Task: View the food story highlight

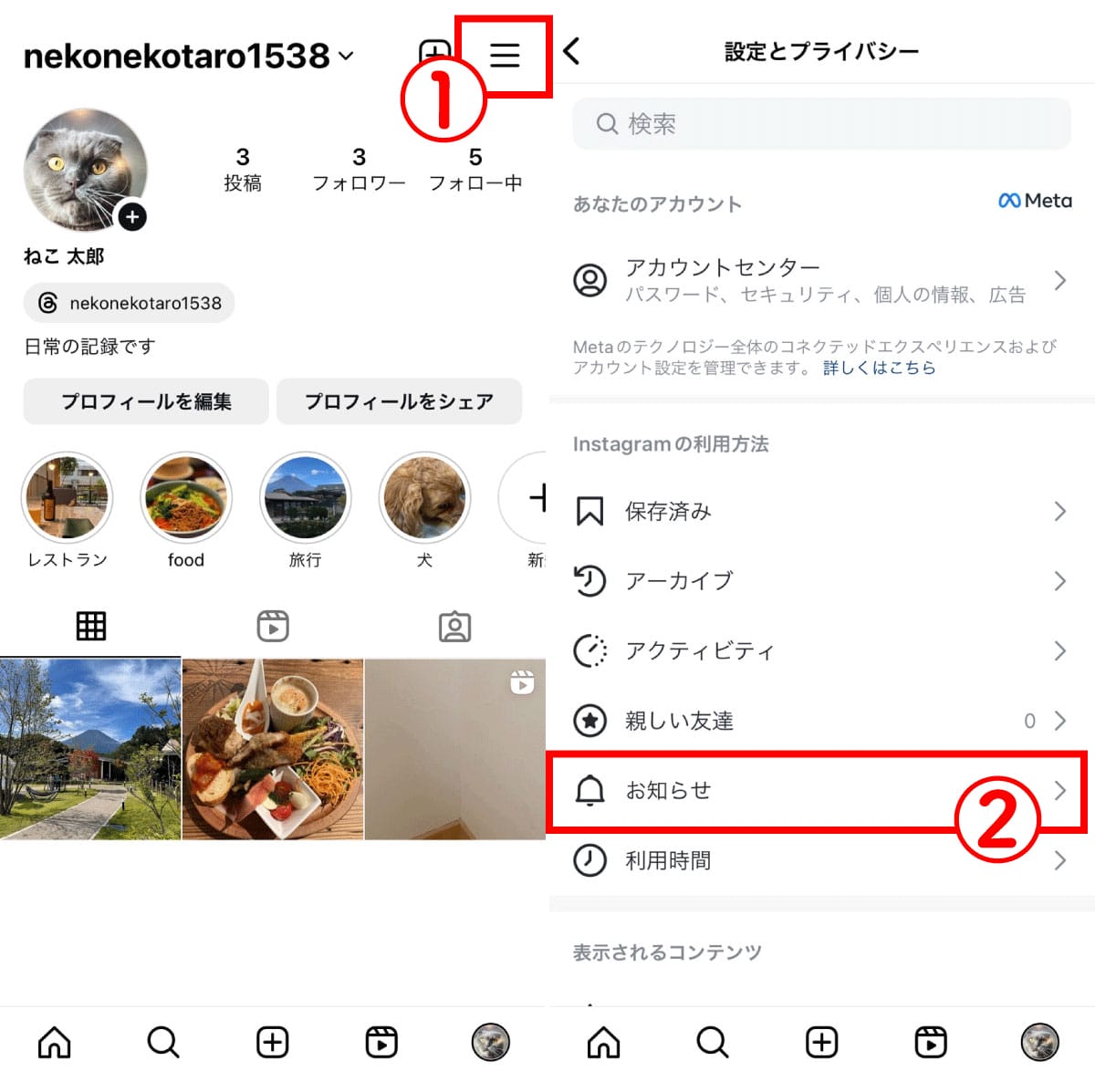Action: click(186, 500)
